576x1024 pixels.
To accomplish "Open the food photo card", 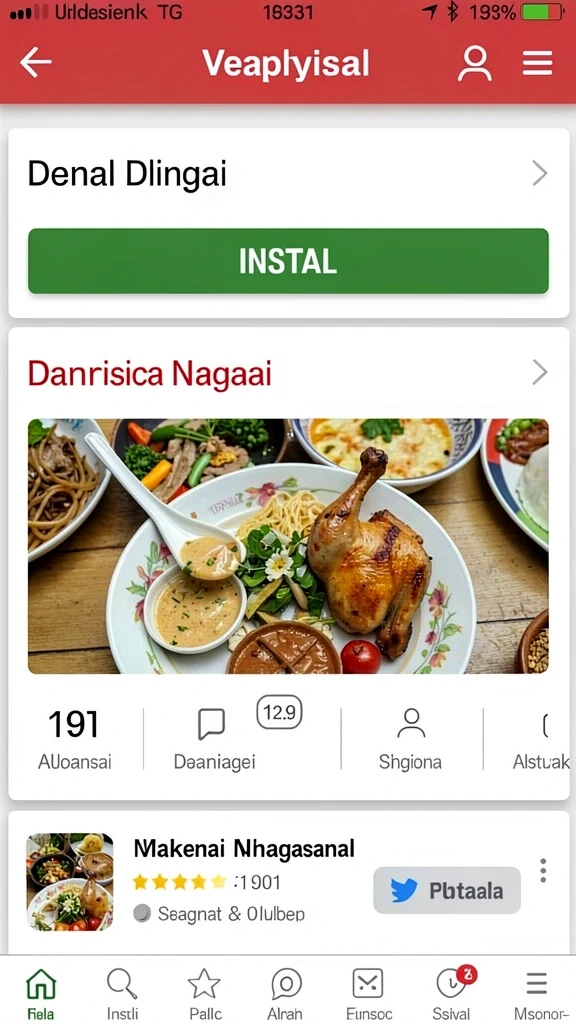I will tap(288, 546).
